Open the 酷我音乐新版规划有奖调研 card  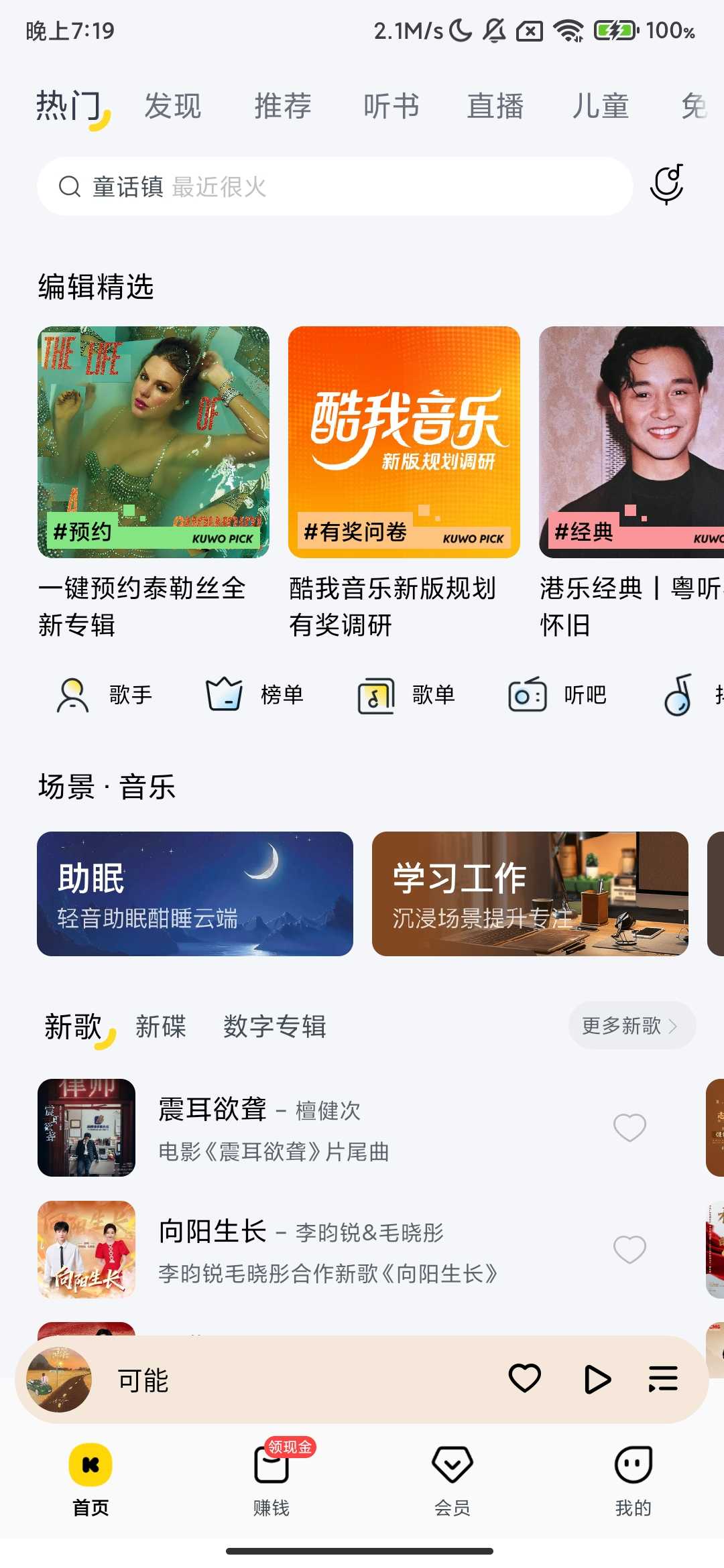pos(404,442)
